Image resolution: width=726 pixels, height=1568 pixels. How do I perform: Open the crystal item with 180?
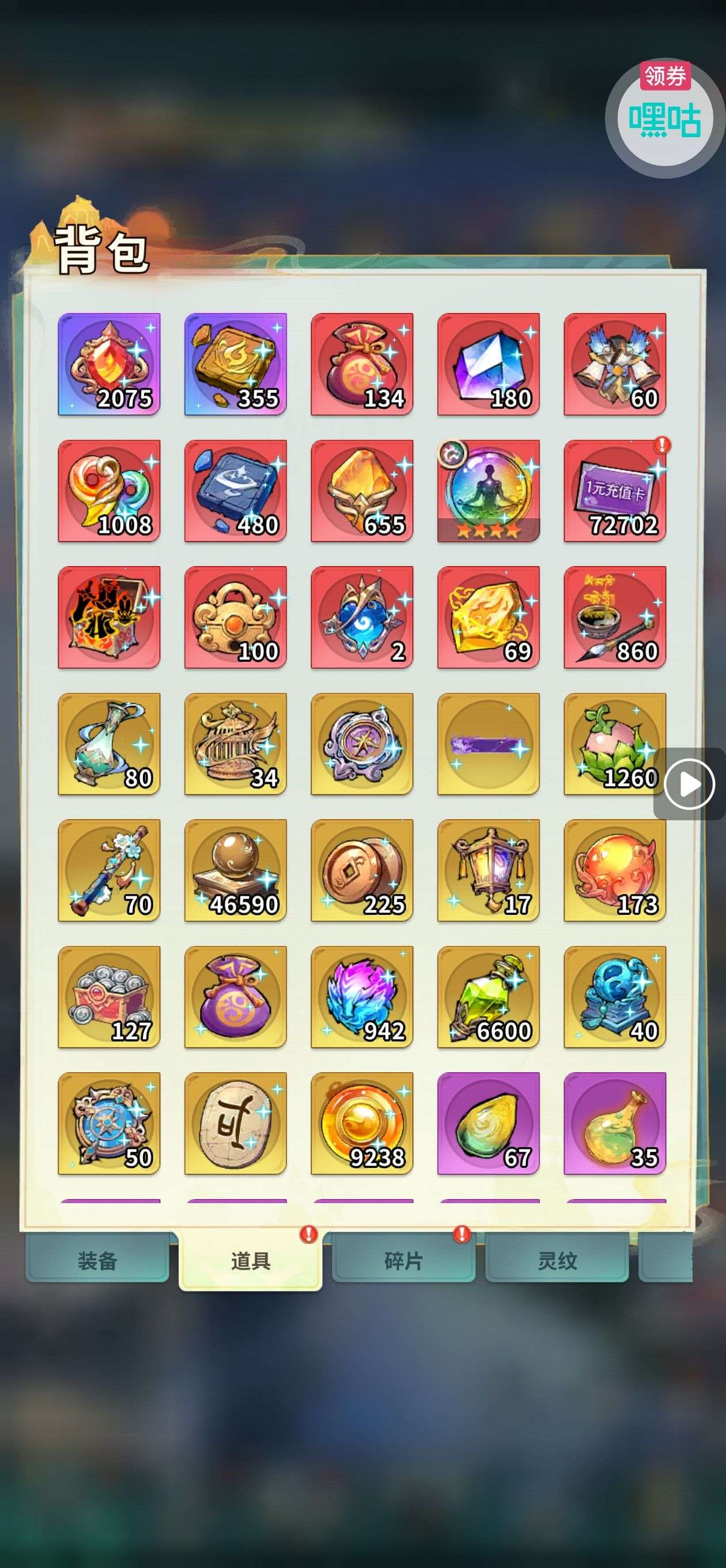coord(488,364)
